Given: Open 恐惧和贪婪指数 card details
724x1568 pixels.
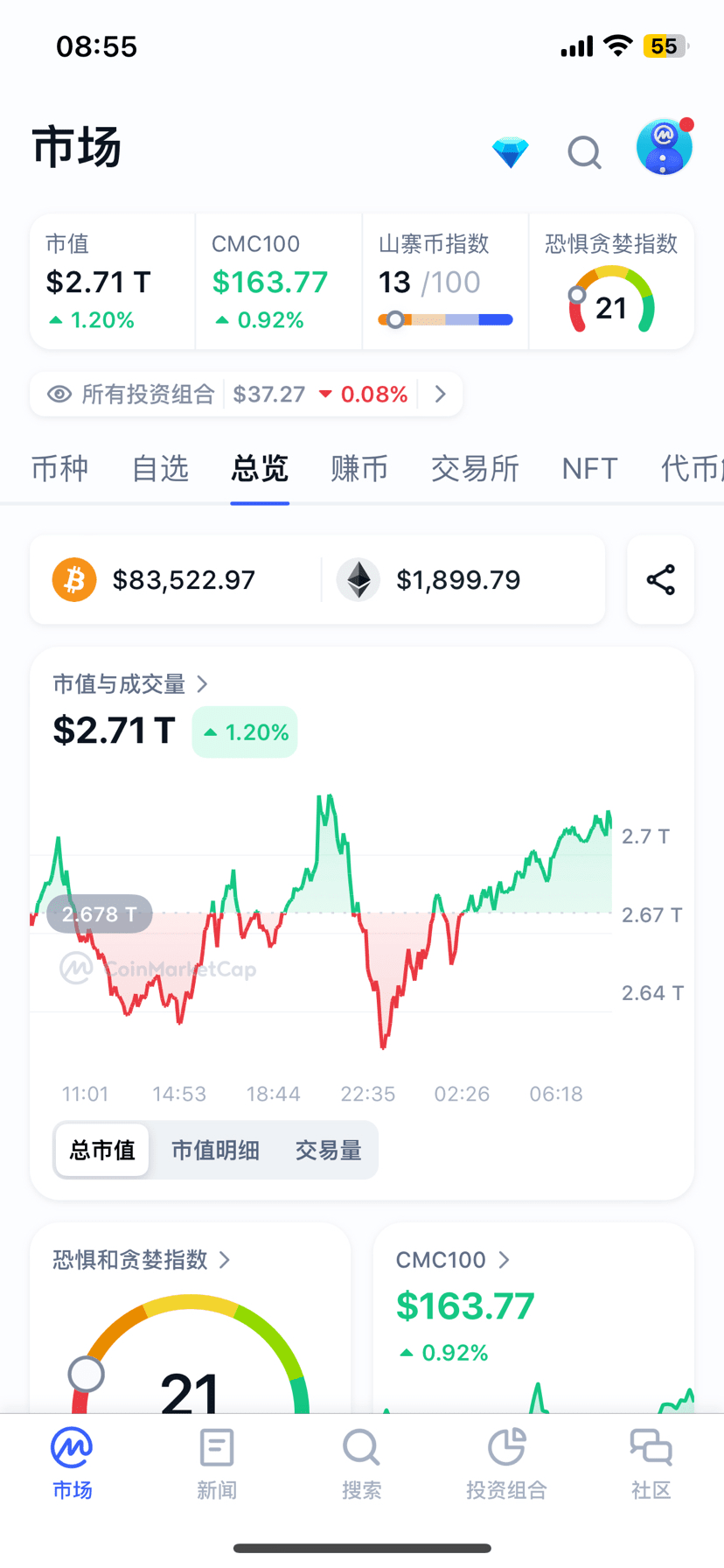Looking at the screenshot, I should tap(142, 1260).
